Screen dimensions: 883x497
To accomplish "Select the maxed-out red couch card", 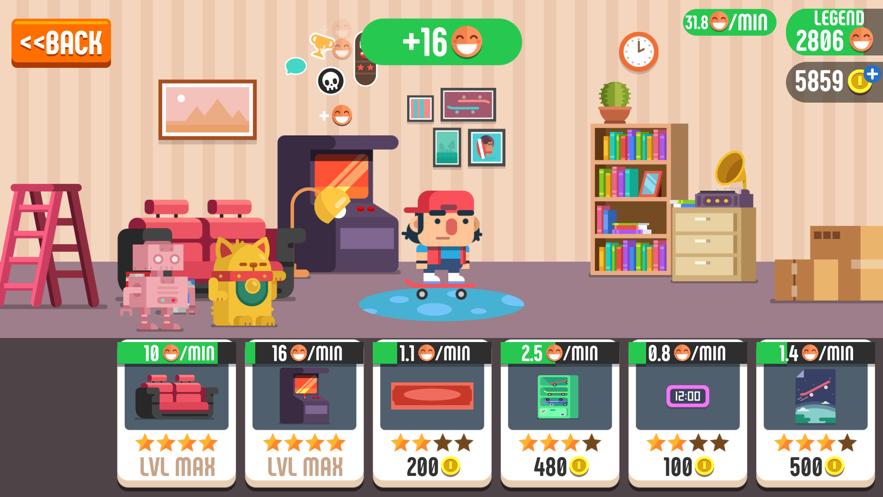I will pyautogui.click(x=177, y=413).
